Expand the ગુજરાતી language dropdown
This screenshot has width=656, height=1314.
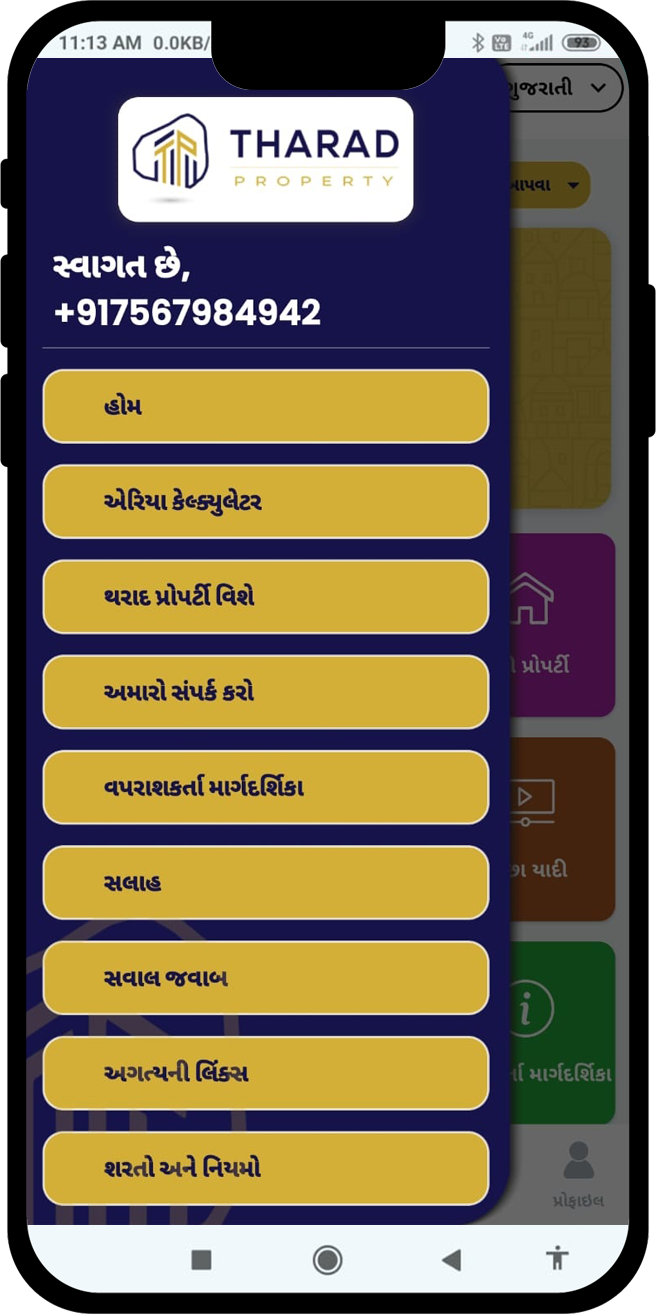pyautogui.click(x=566, y=88)
